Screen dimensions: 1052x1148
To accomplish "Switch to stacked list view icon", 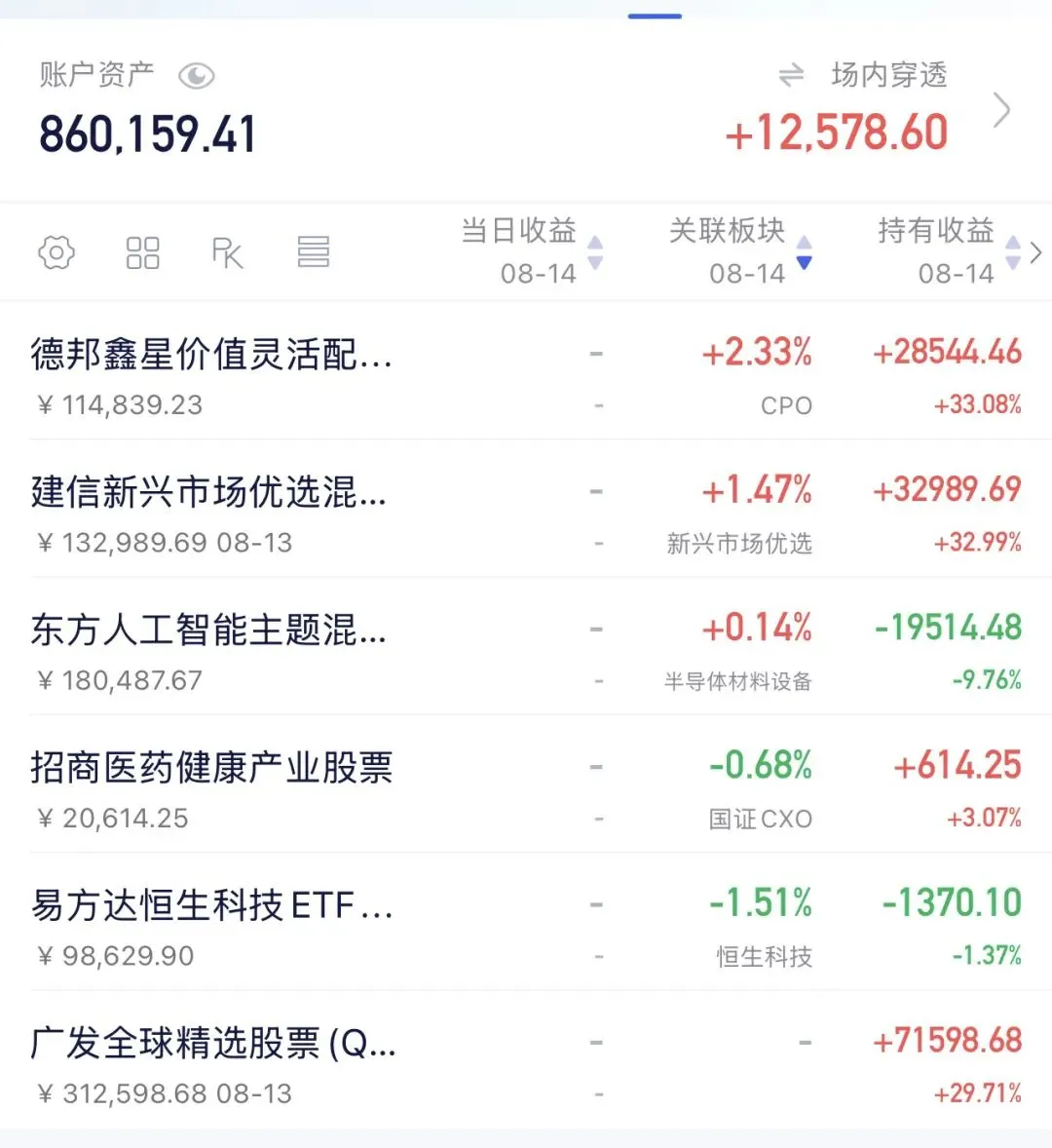I will coord(313,251).
